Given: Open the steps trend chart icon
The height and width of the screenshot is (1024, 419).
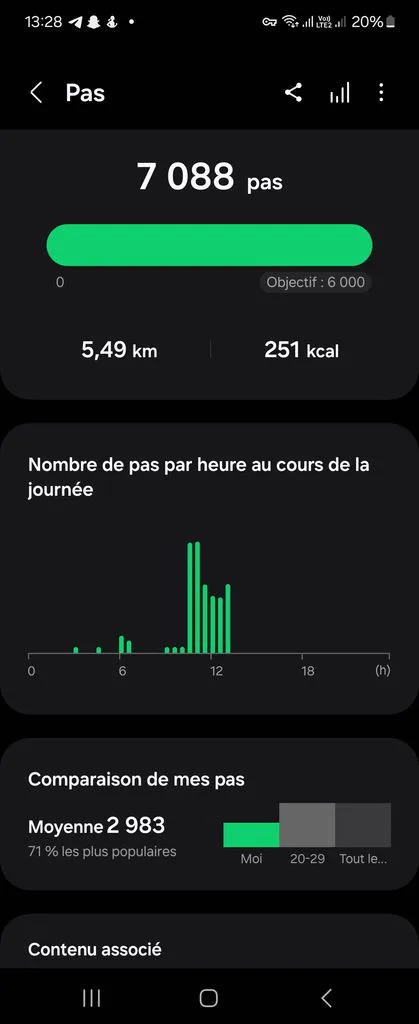Looking at the screenshot, I should point(339,93).
